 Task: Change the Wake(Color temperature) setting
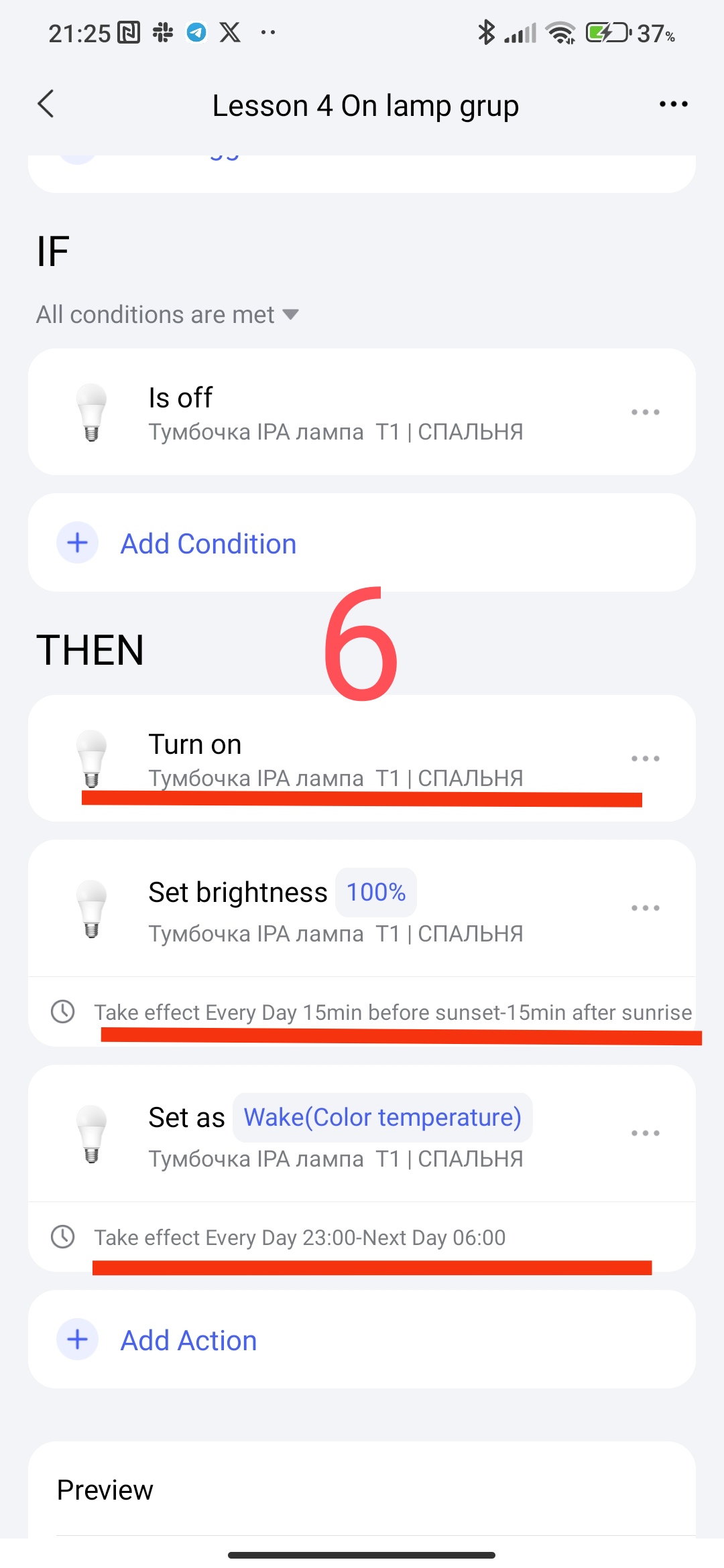(382, 1118)
